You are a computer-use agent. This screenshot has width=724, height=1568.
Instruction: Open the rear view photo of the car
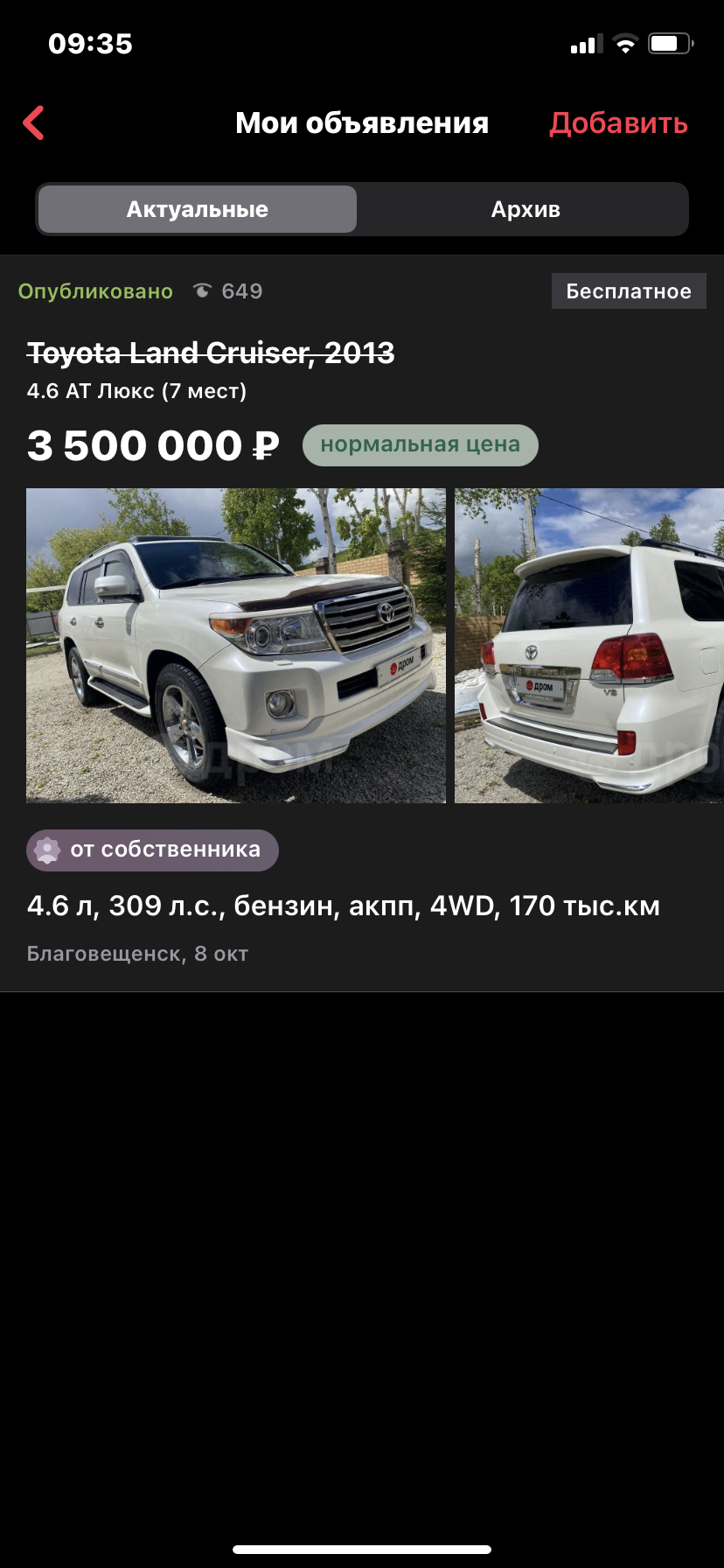589,646
